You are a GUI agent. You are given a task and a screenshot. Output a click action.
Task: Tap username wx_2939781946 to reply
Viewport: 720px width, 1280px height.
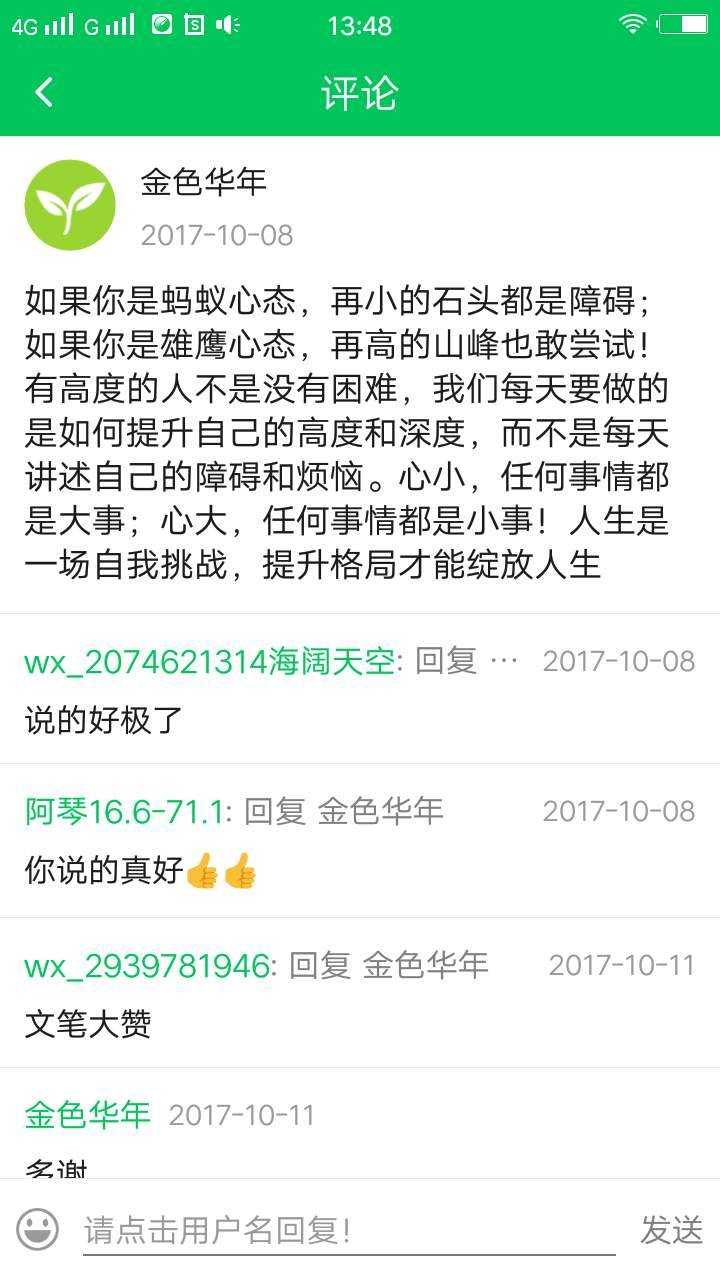click(x=147, y=965)
